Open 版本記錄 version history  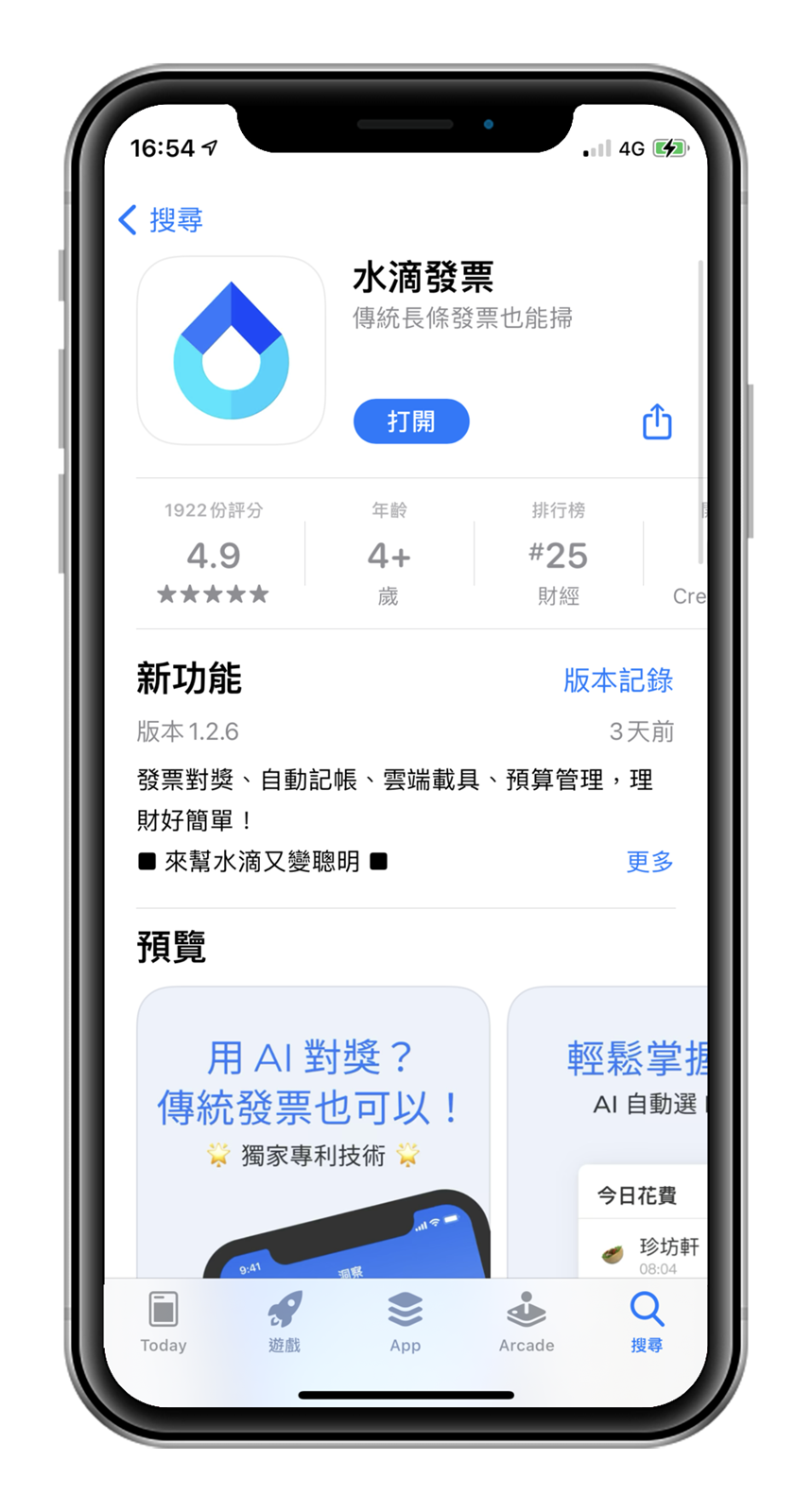(618, 680)
